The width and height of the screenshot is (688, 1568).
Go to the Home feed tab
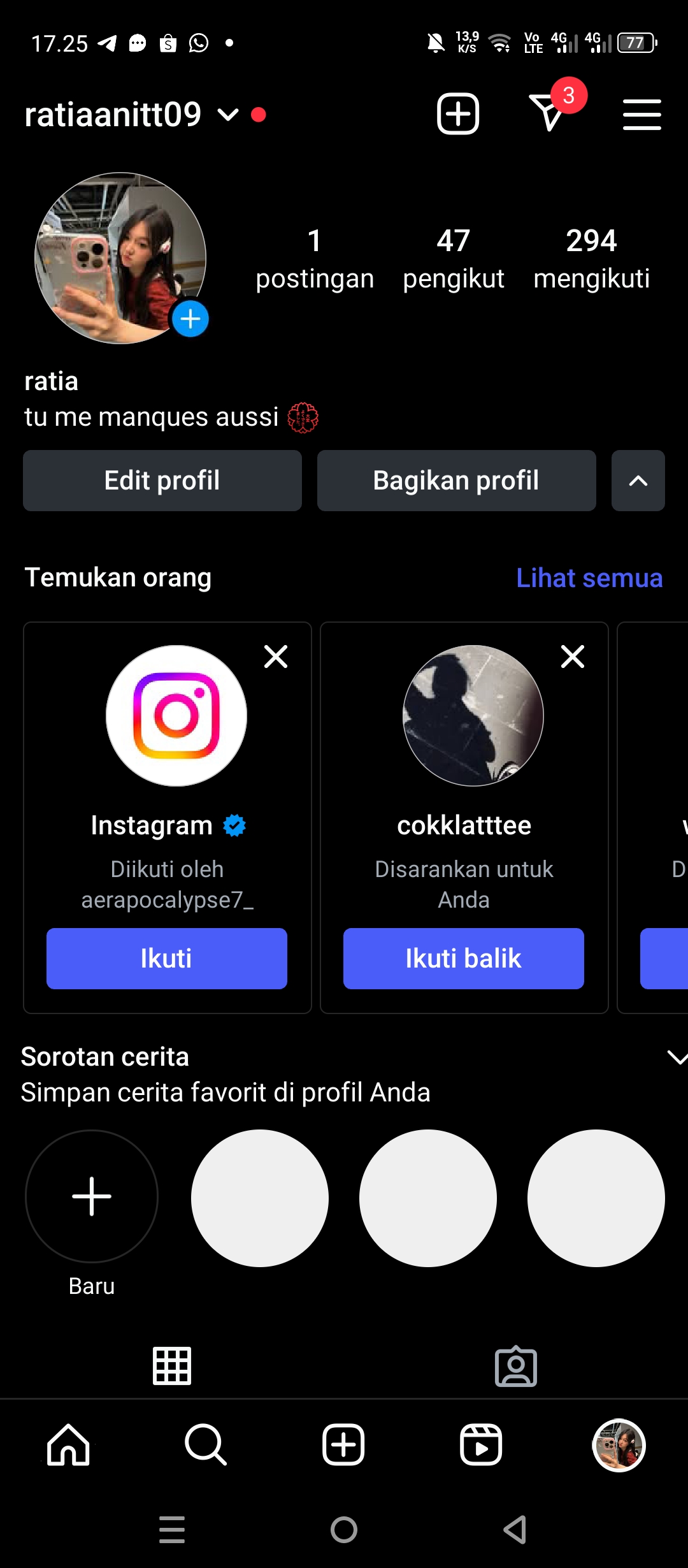coord(68,1445)
